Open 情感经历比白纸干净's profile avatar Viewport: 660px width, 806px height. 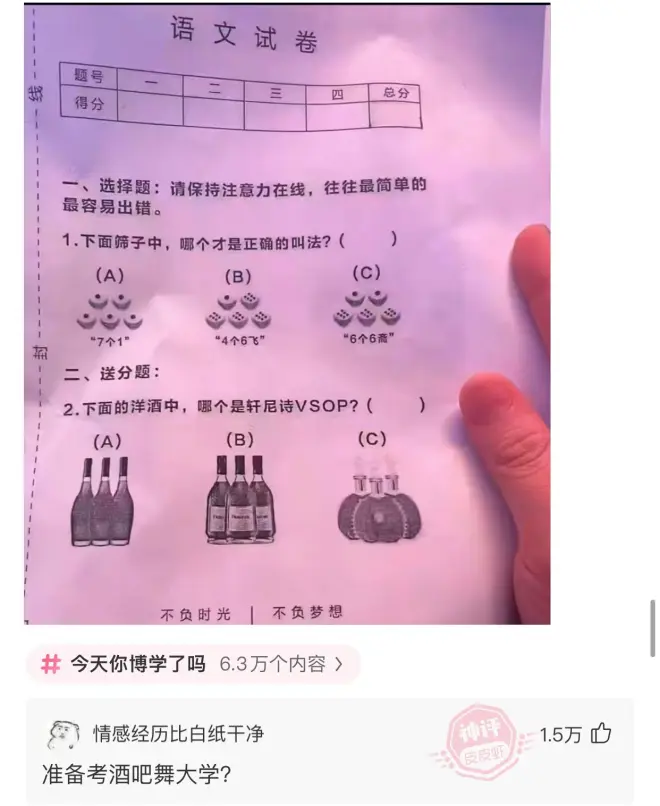[x=62, y=735]
